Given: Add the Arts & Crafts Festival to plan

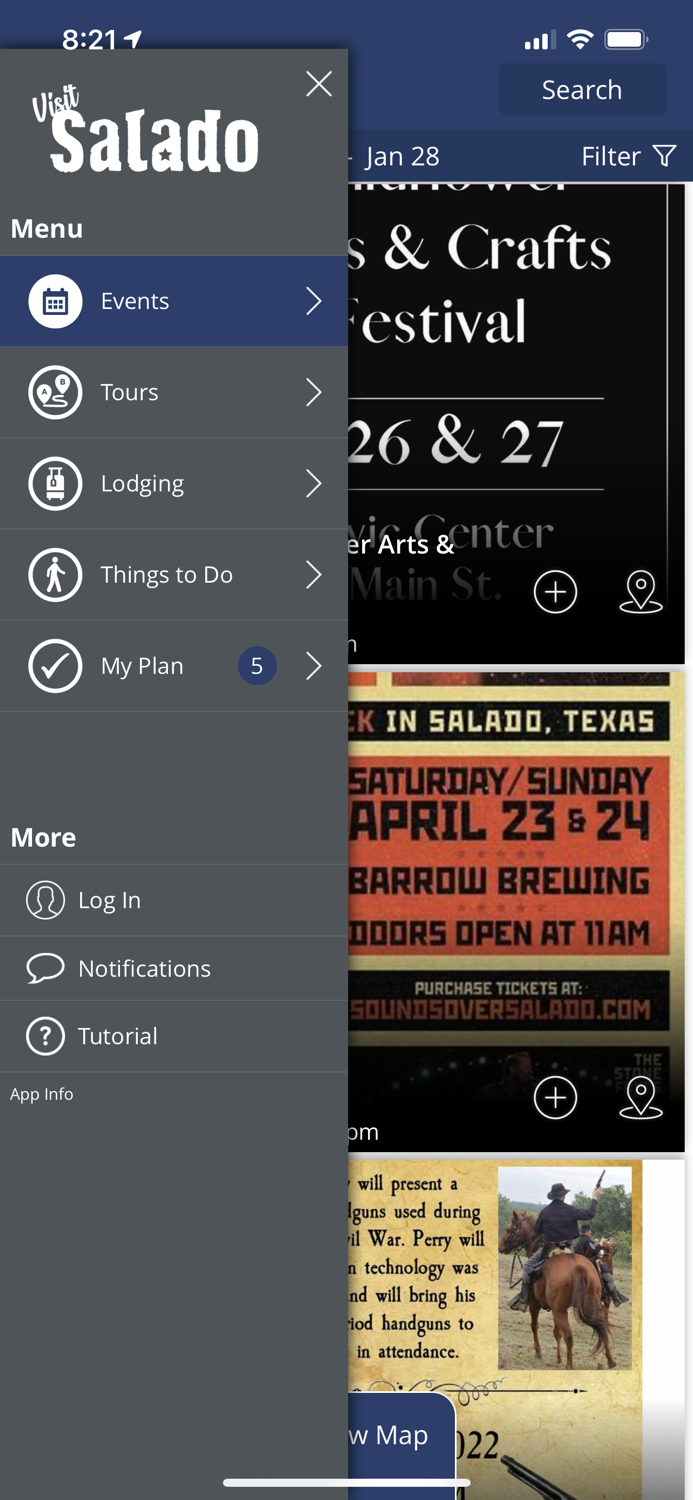Looking at the screenshot, I should (555, 592).
